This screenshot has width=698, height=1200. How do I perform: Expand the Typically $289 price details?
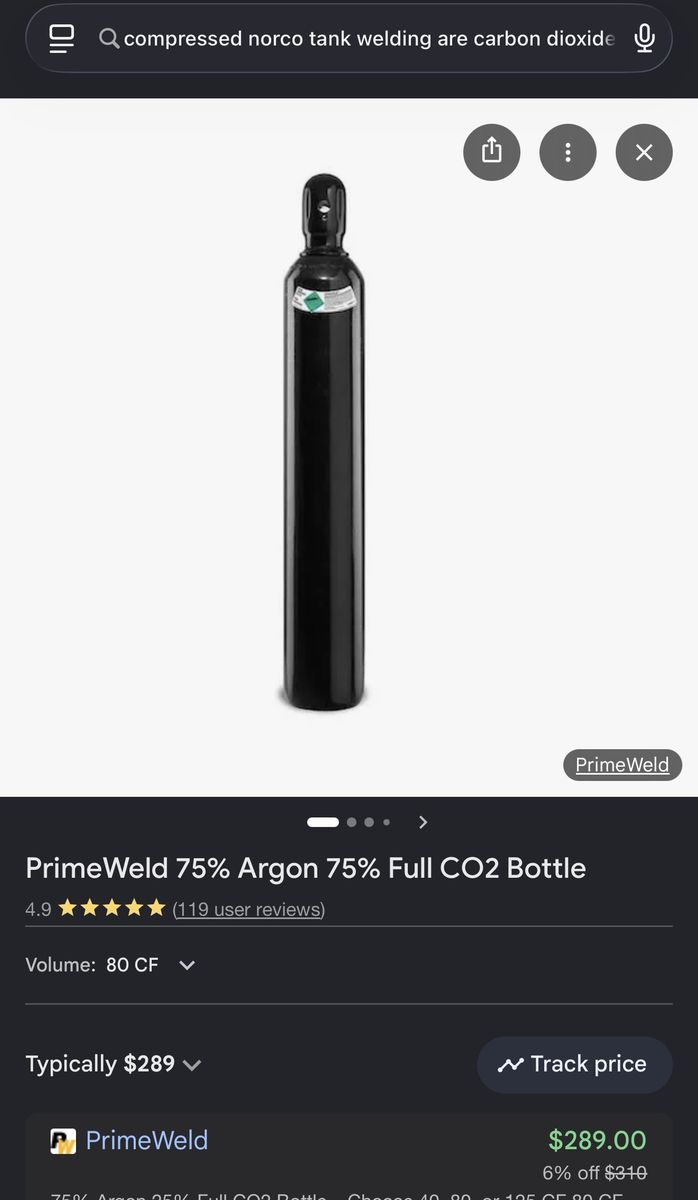pyautogui.click(x=192, y=1065)
